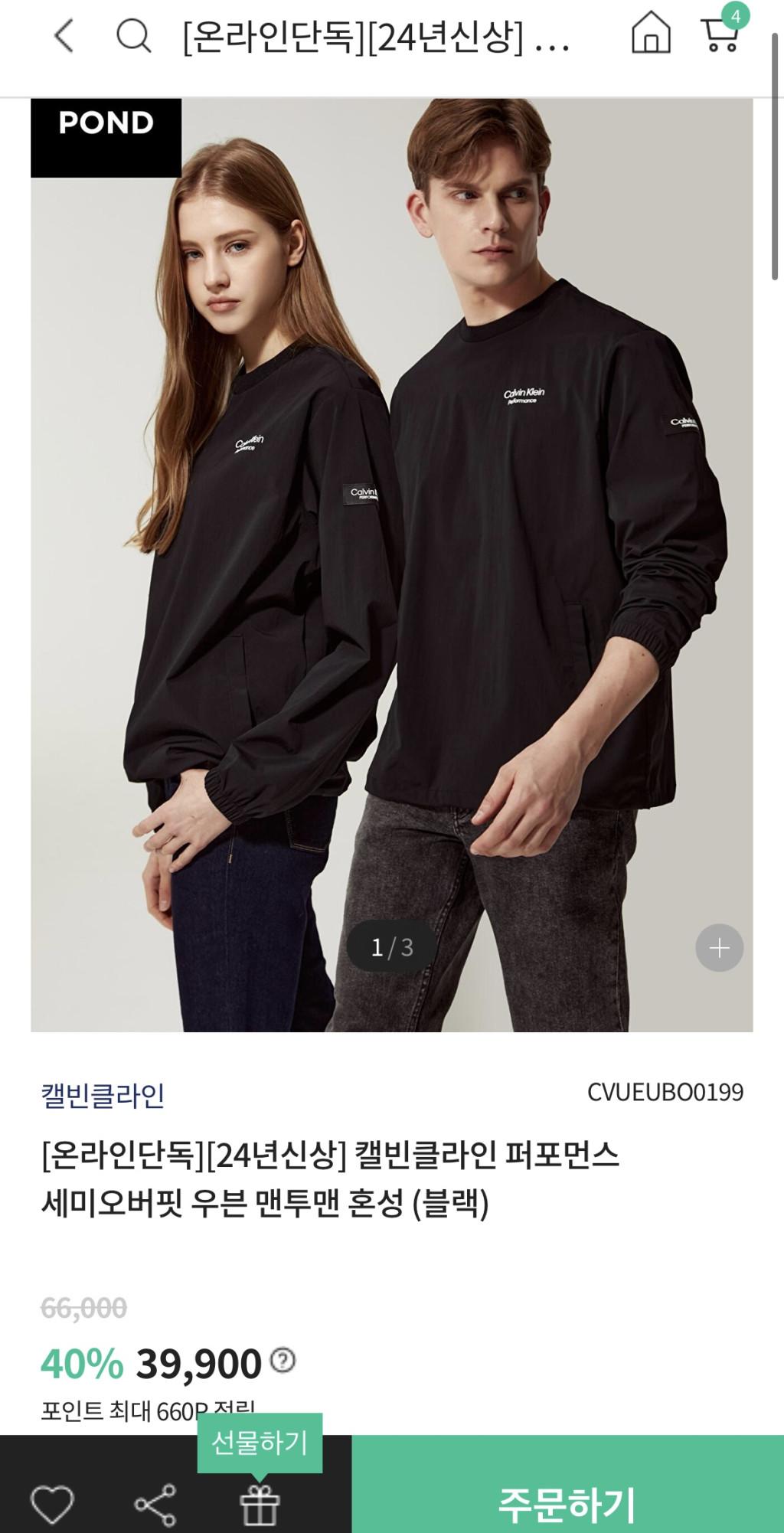The width and height of the screenshot is (784, 1533).
Task: Open the 캘빈클라인 brand link
Action: [x=103, y=1095]
